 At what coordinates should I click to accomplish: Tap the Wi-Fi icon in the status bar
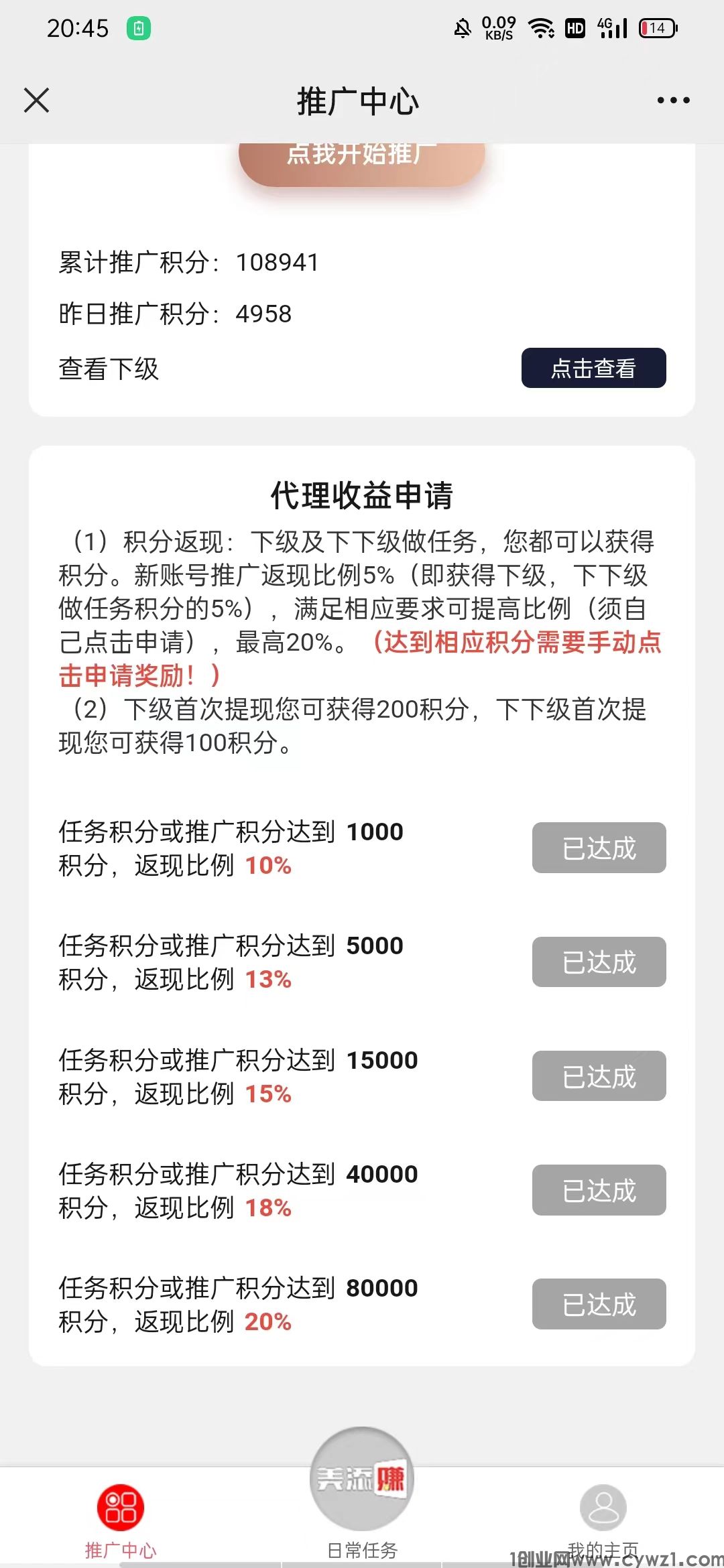(540, 28)
